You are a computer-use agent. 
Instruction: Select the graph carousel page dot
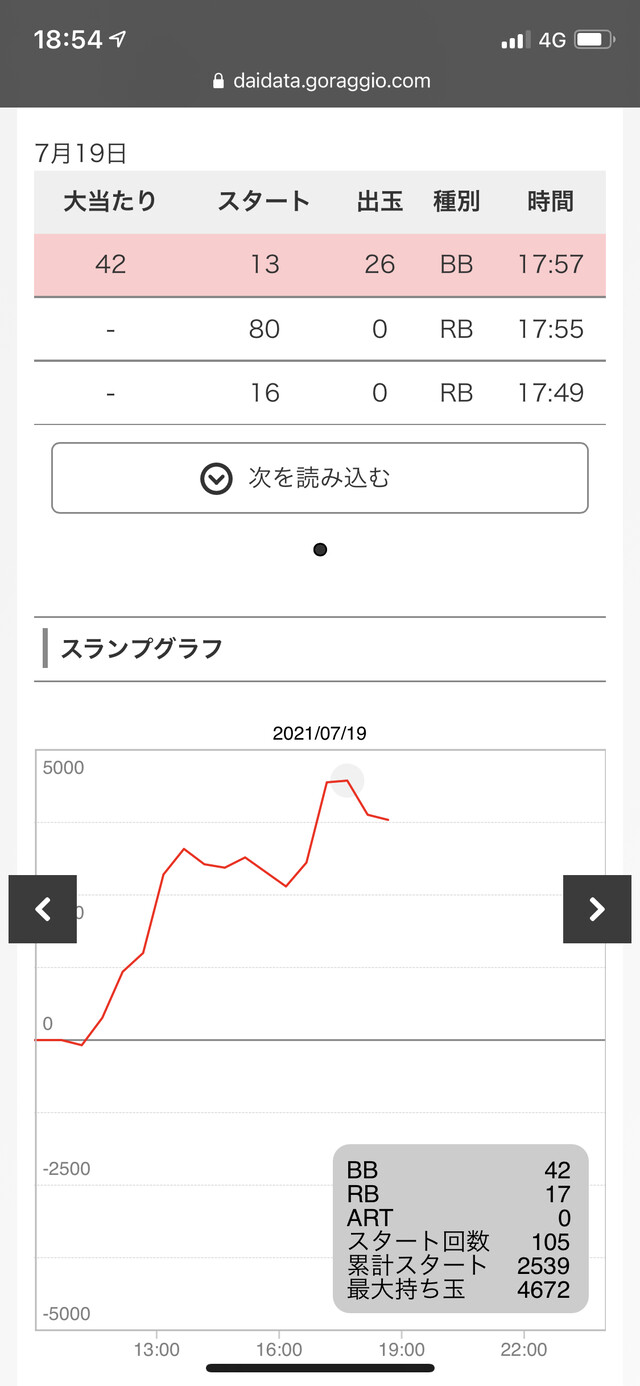click(x=320, y=550)
